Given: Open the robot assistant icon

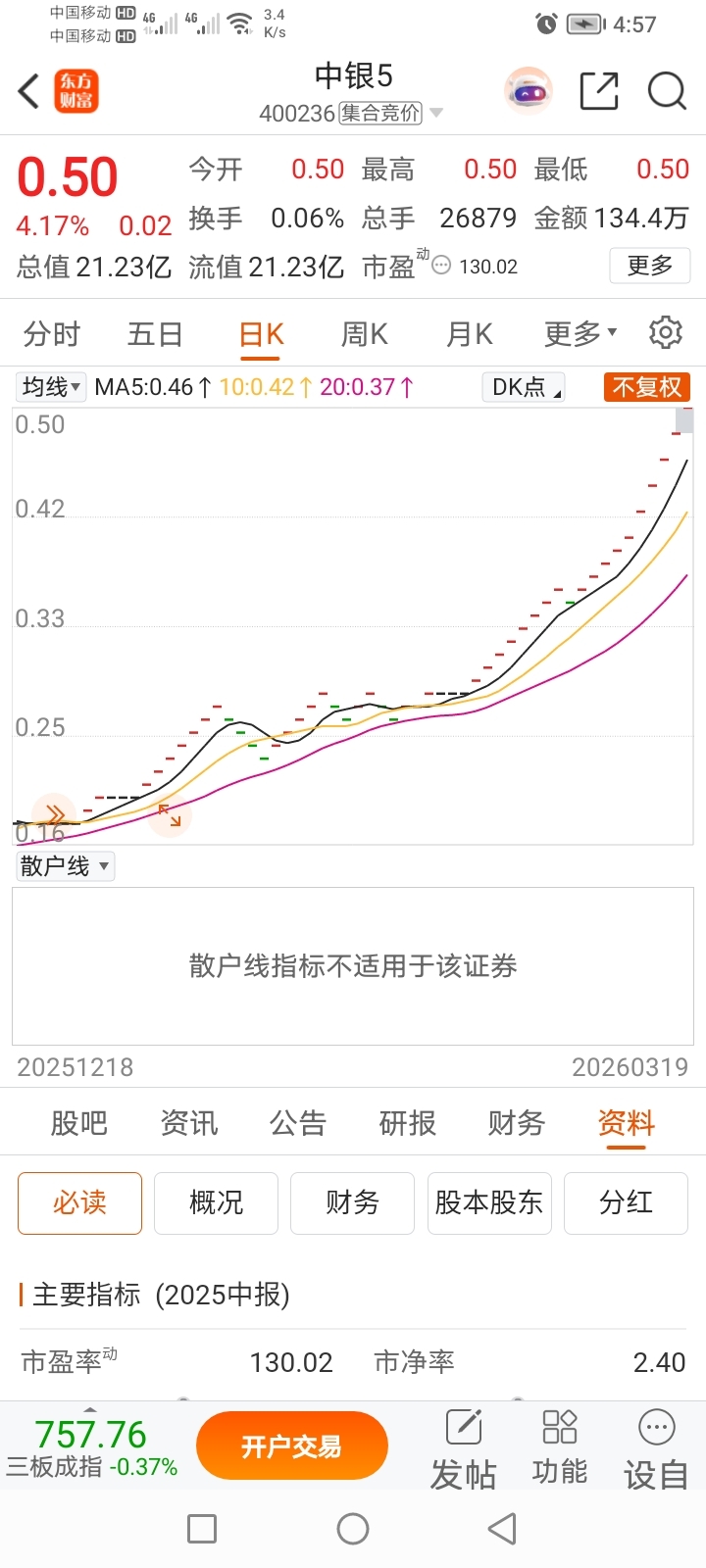Looking at the screenshot, I should (529, 91).
